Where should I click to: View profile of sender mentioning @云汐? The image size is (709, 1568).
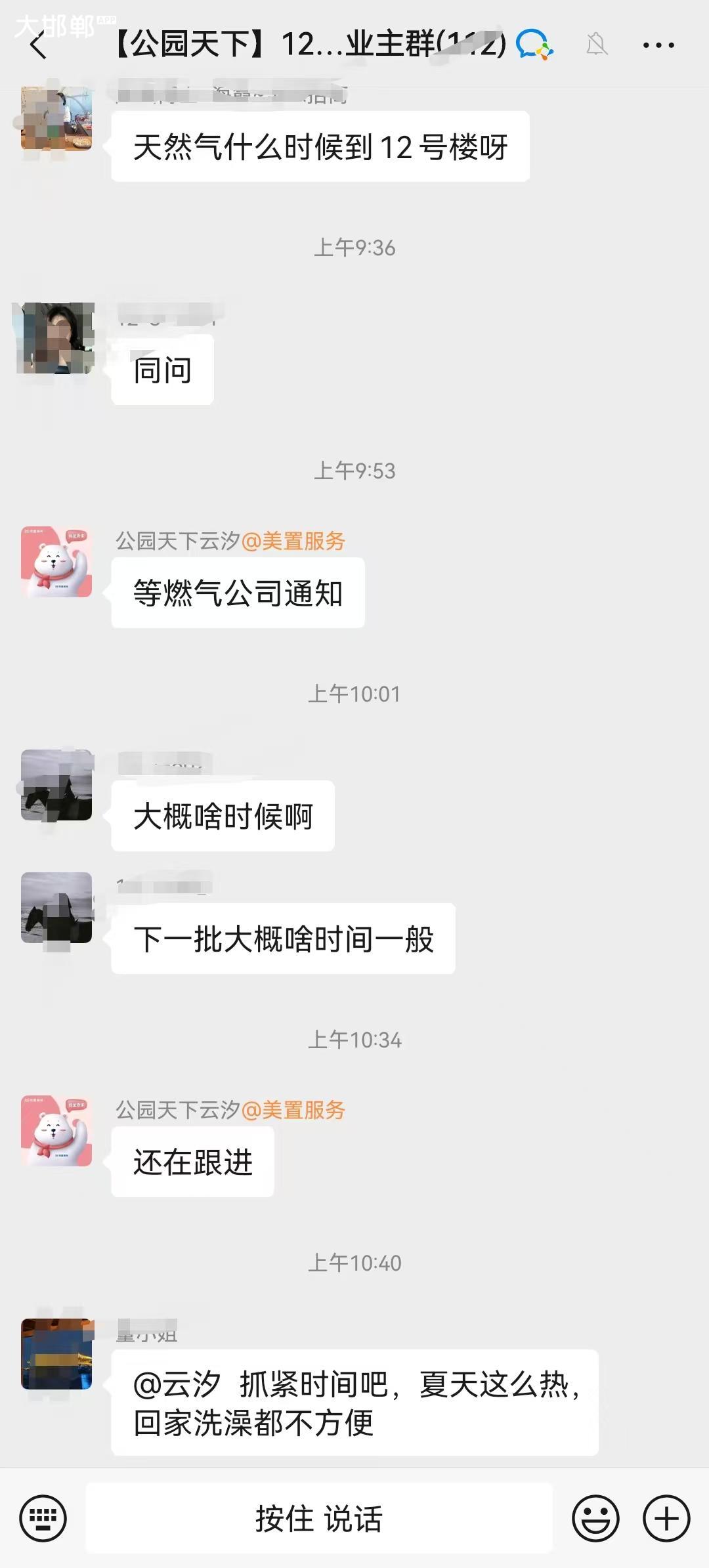(56, 1354)
